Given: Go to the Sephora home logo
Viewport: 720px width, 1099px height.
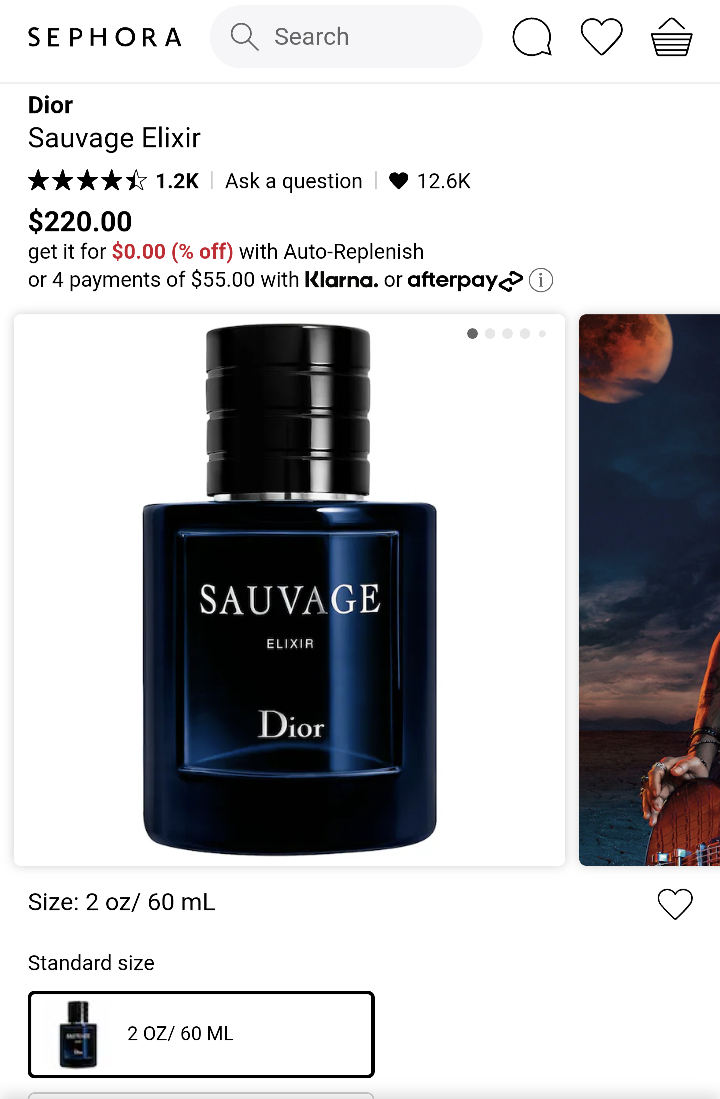Looking at the screenshot, I should (x=105, y=38).
